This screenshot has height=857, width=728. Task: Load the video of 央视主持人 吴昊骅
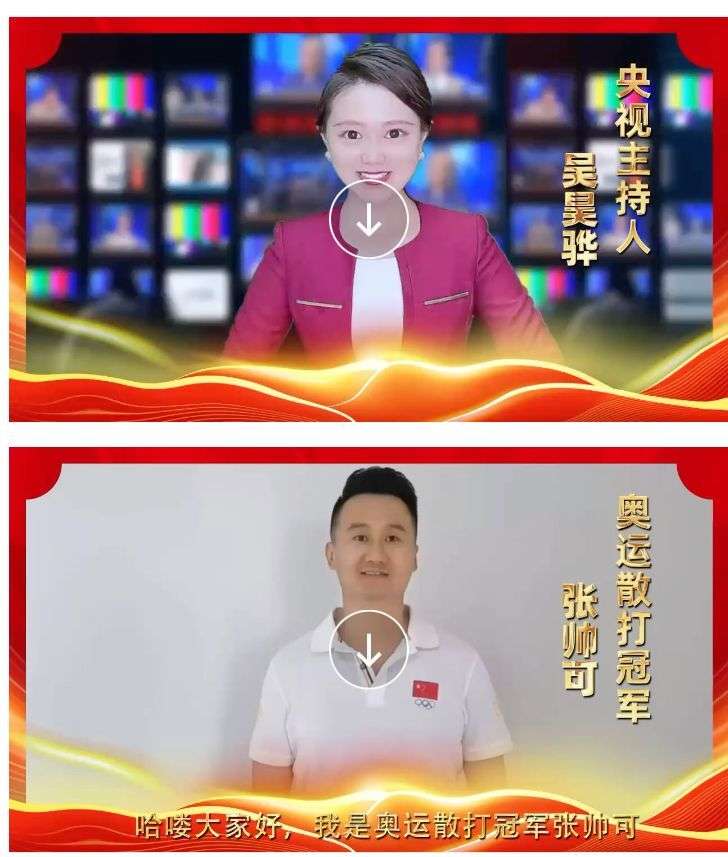click(369, 220)
